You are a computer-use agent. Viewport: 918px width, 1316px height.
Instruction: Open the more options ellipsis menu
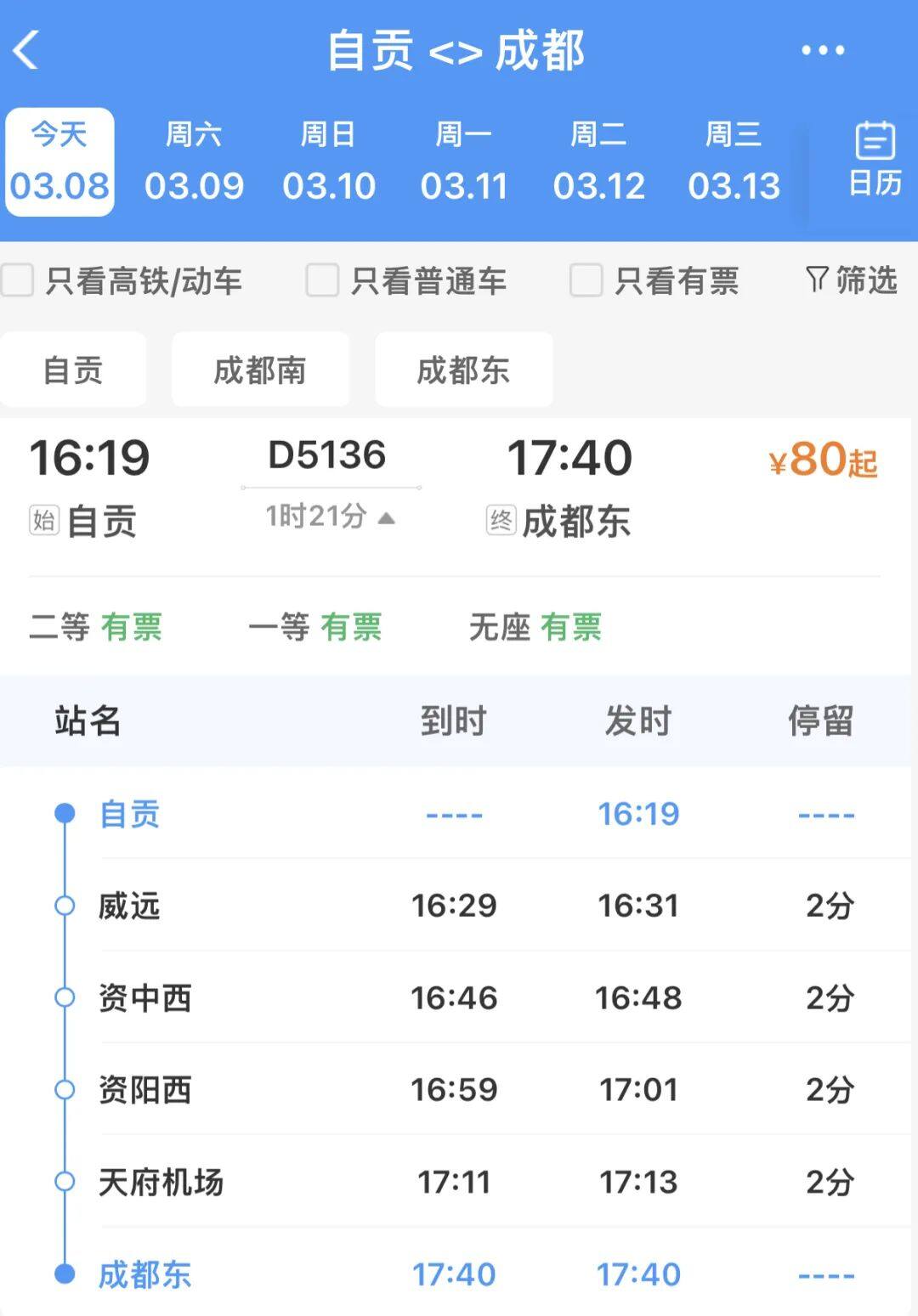point(821,51)
